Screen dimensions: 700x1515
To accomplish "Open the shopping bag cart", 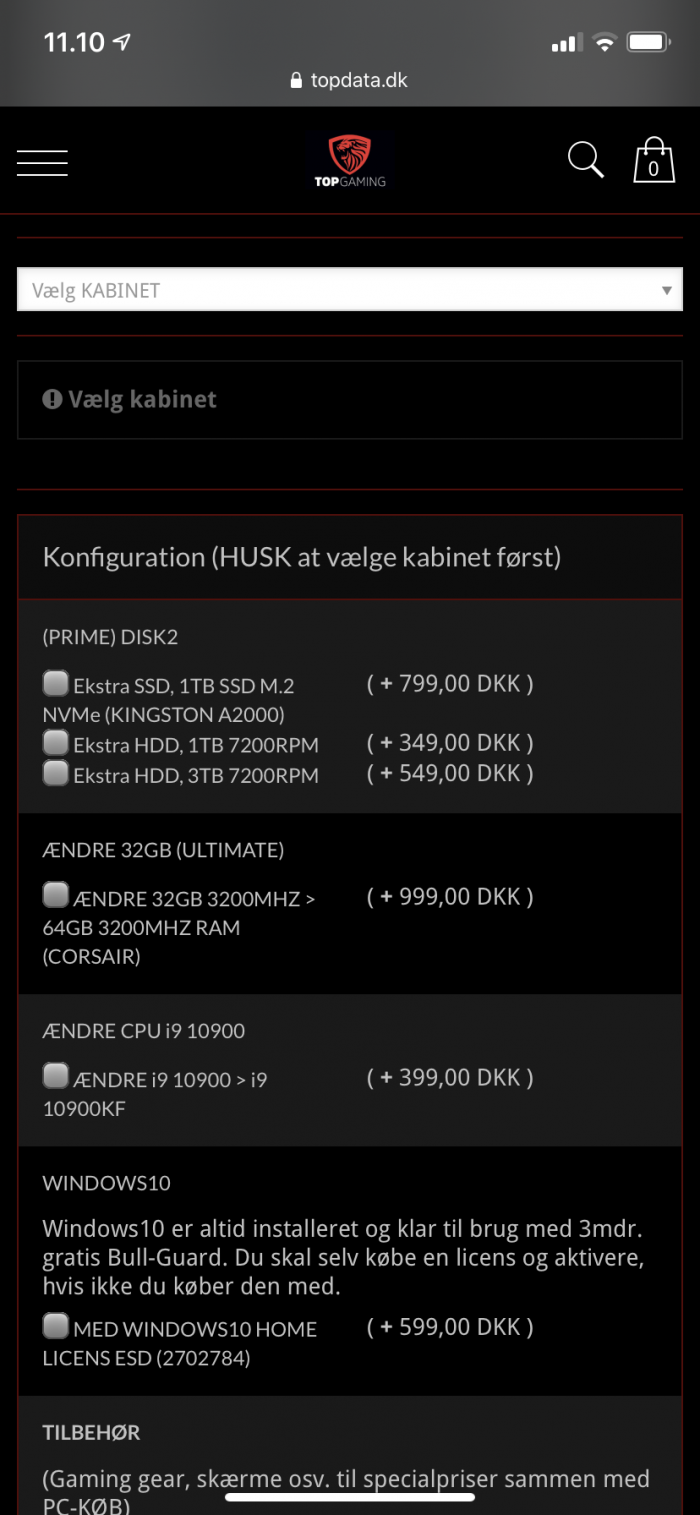I will (x=654, y=160).
